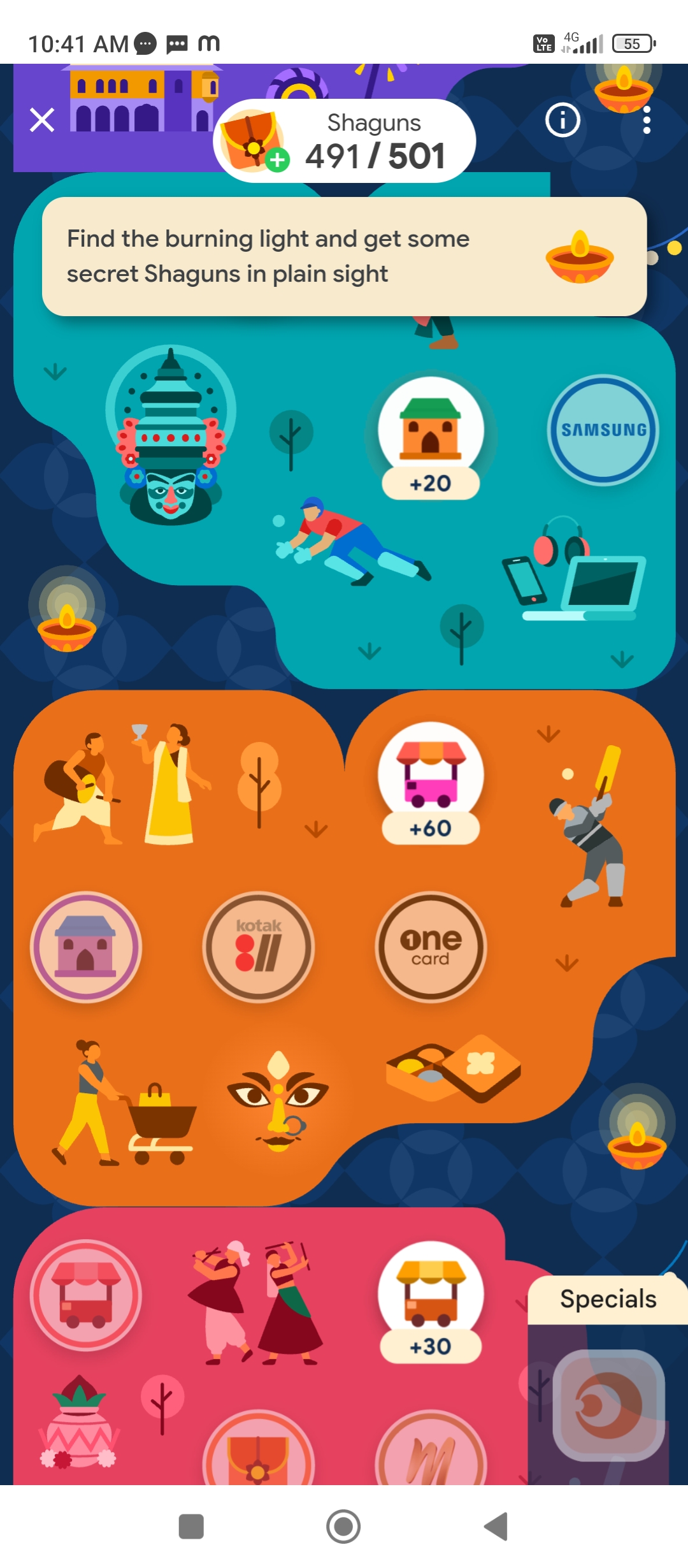Open the pink food cart badge

(x=86, y=1295)
